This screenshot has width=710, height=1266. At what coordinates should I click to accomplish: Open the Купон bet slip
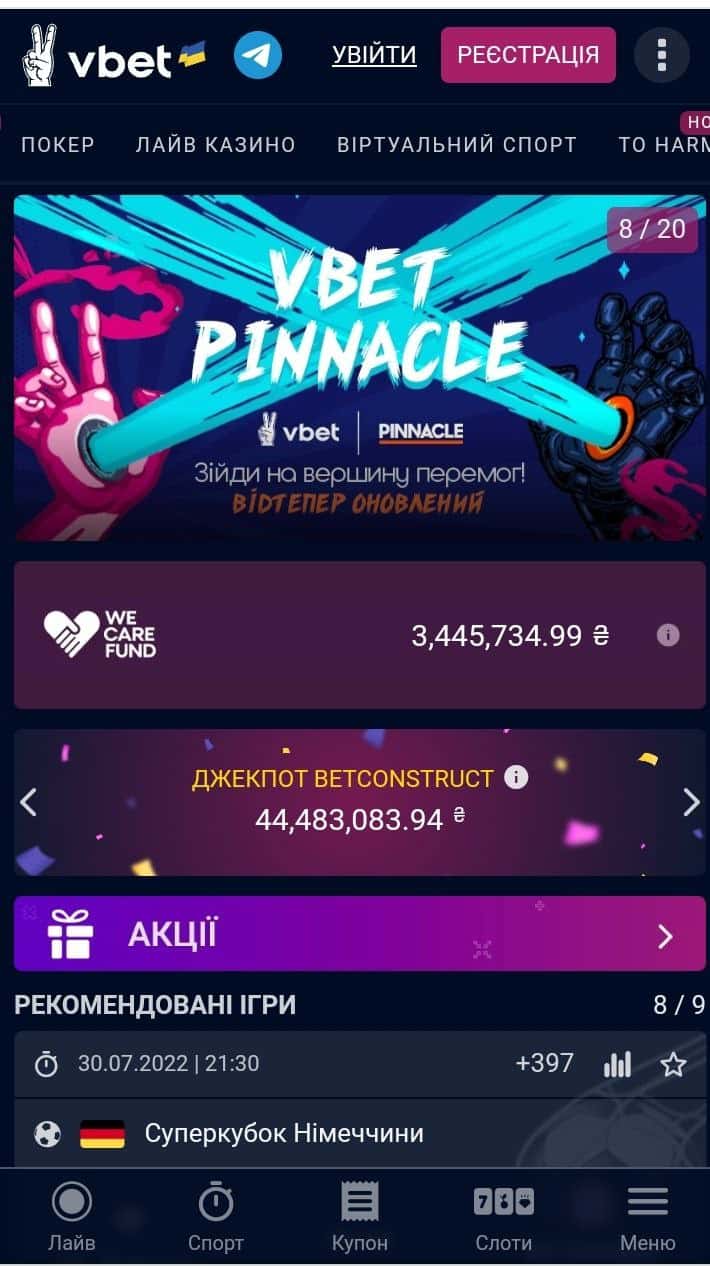click(x=360, y=1216)
